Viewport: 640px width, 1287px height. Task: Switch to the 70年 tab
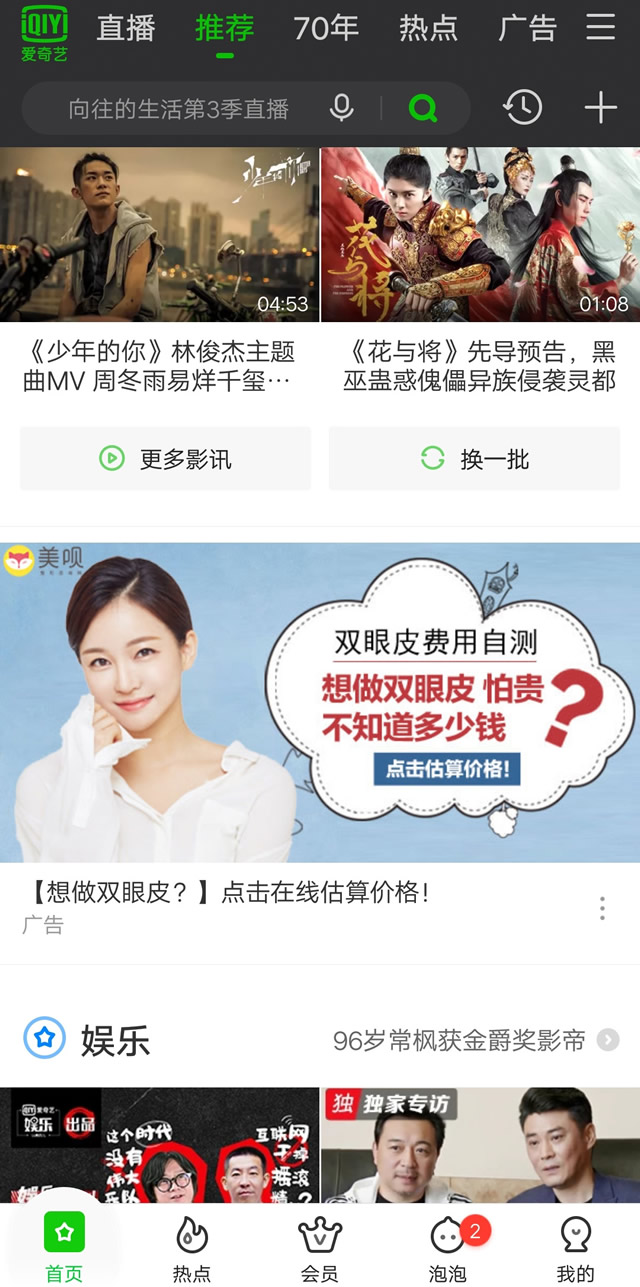pos(326,28)
